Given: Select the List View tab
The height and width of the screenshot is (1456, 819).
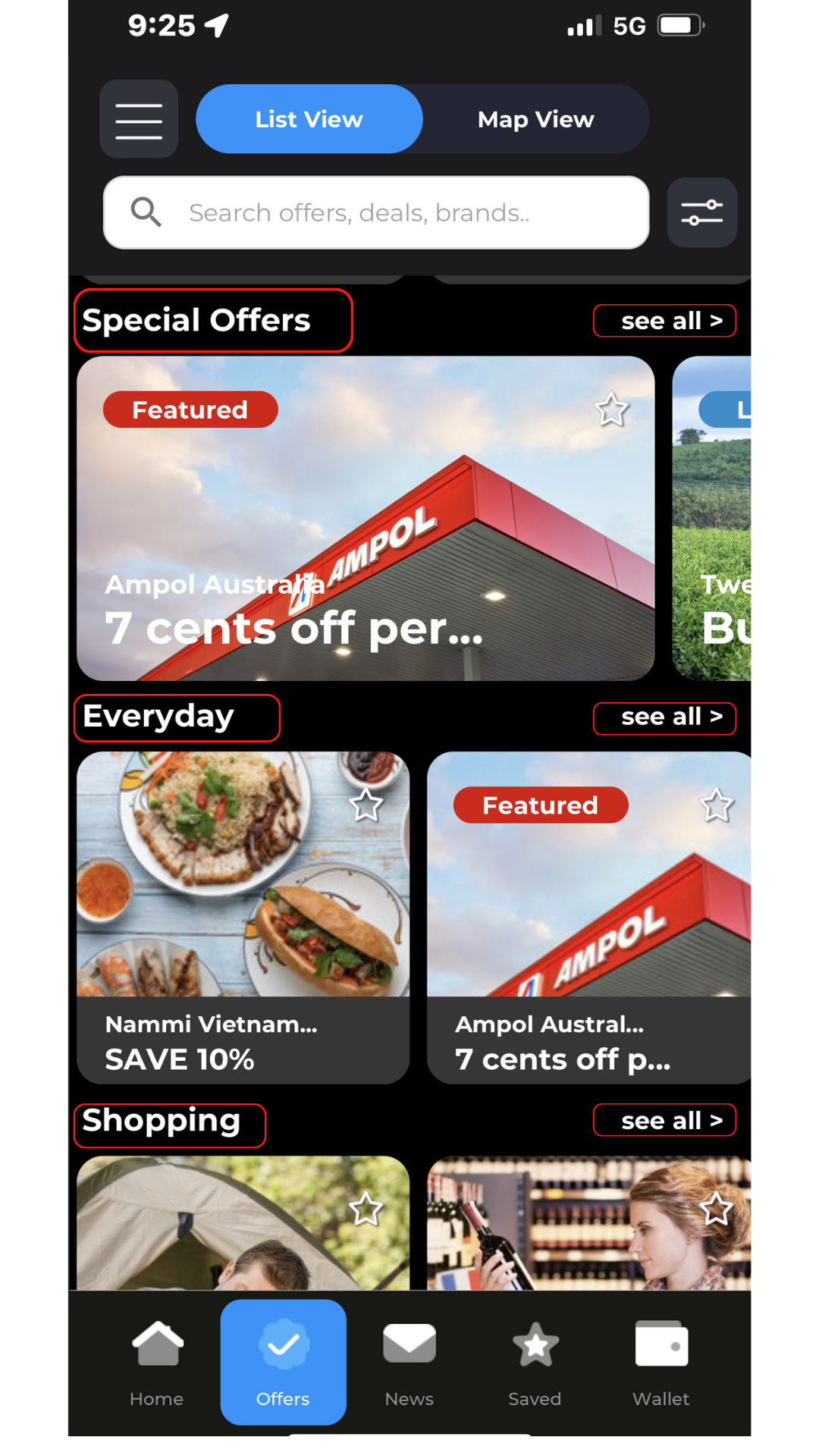Looking at the screenshot, I should point(309,120).
